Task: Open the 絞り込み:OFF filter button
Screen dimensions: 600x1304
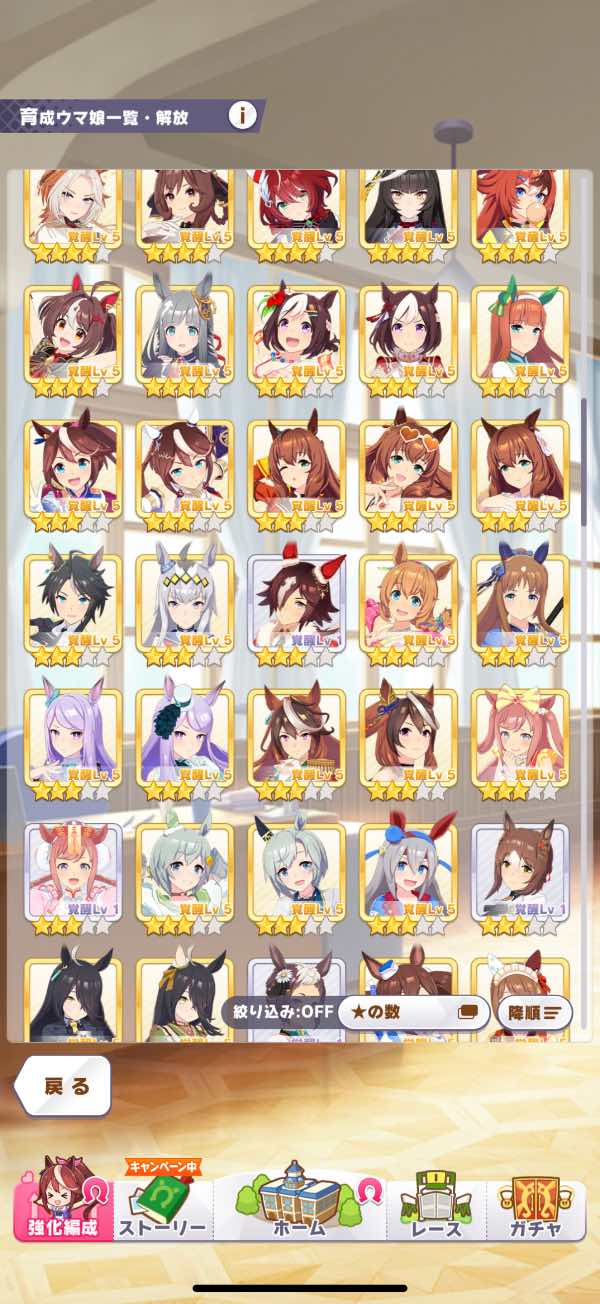Action: coord(276,1012)
